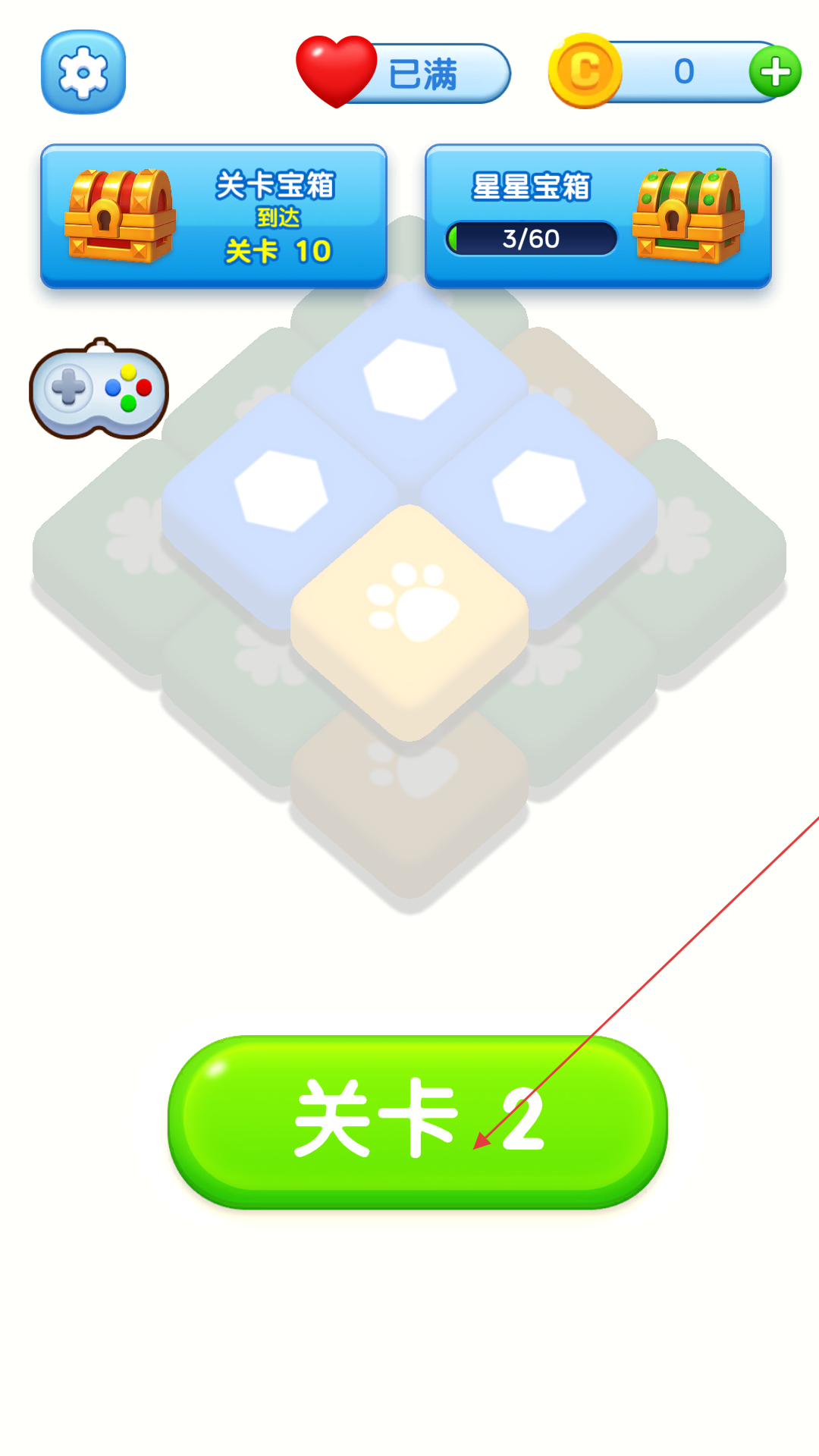The height and width of the screenshot is (1456, 819).
Task: Open the game controller icon
Action: pos(99,389)
